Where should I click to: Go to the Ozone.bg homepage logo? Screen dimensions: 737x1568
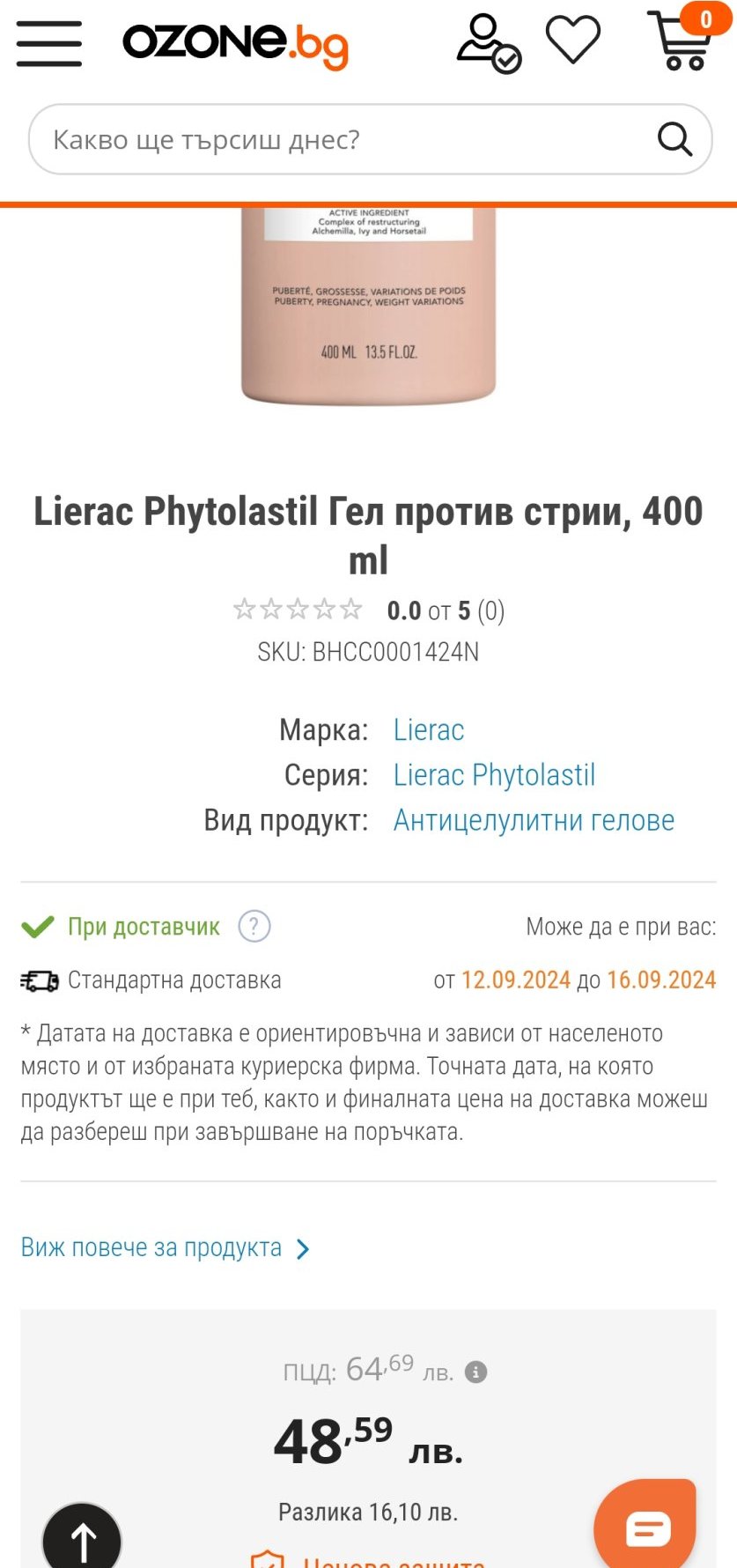click(x=235, y=44)
